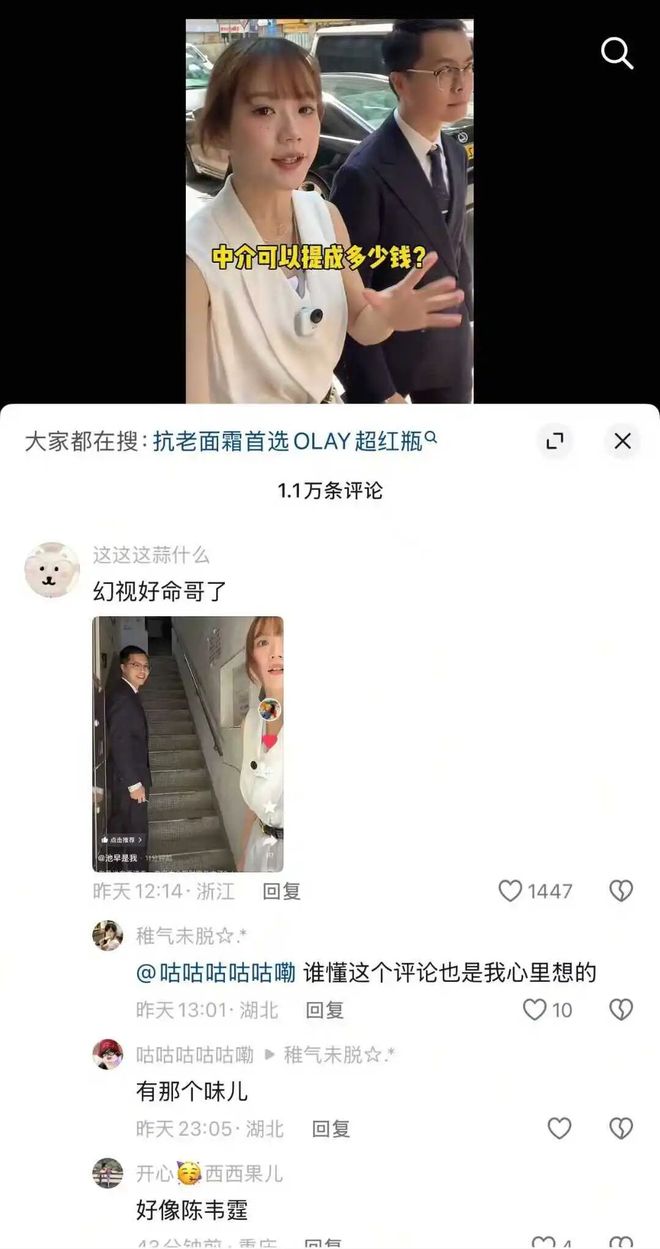660x1249 pixels.
Task: Dislike the comment 幻视好命哥了
Action: point(621,891)
